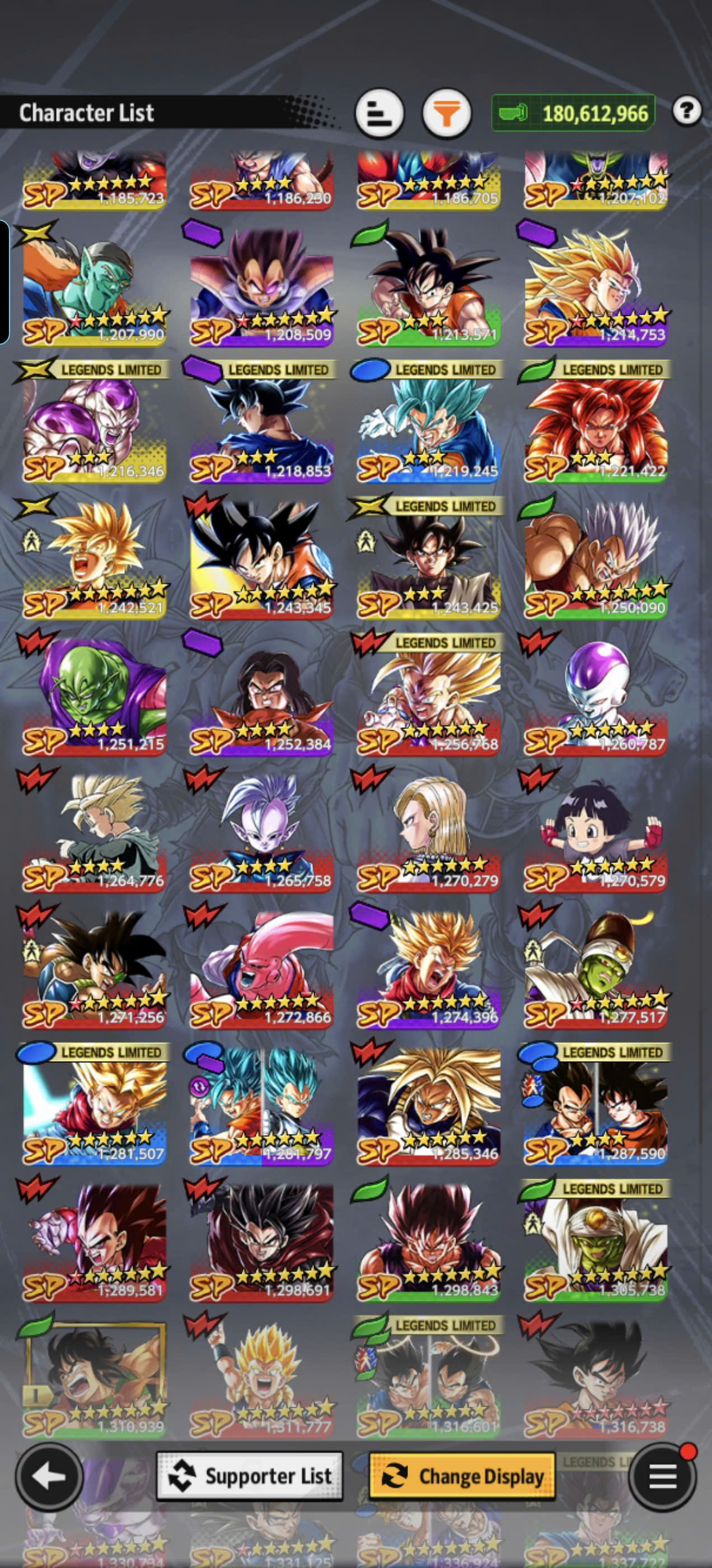Open the orange filter funnel

point(447,113)
